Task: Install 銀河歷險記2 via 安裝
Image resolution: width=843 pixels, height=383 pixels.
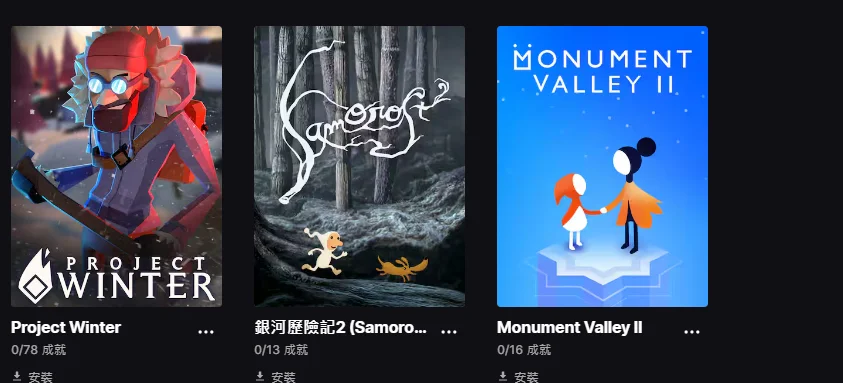Action: (276, 377)
